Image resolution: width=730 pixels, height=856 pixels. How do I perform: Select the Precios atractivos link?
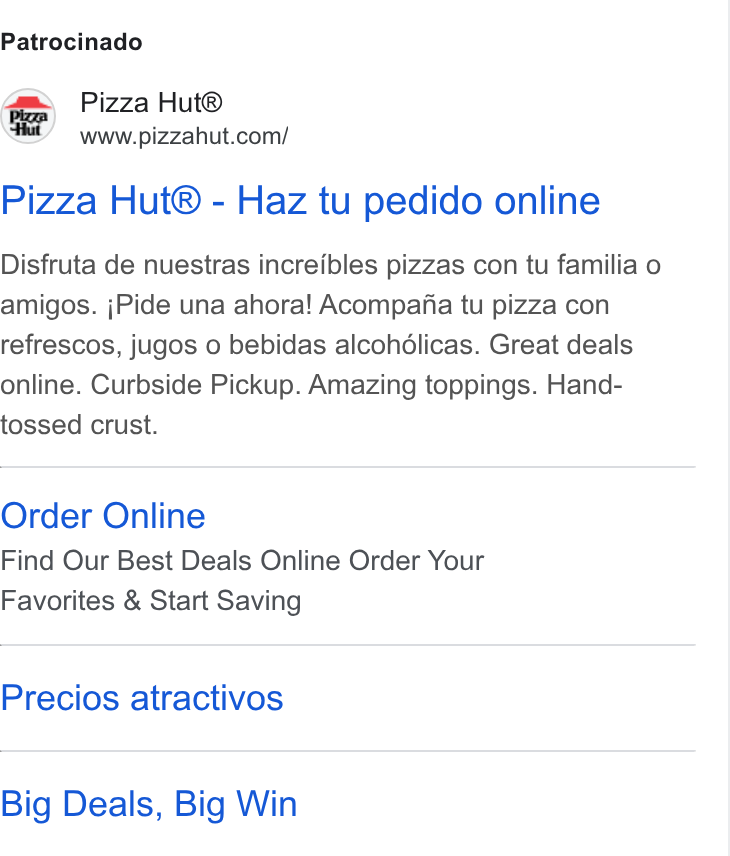pyautogui.click(x=142, y=698)
